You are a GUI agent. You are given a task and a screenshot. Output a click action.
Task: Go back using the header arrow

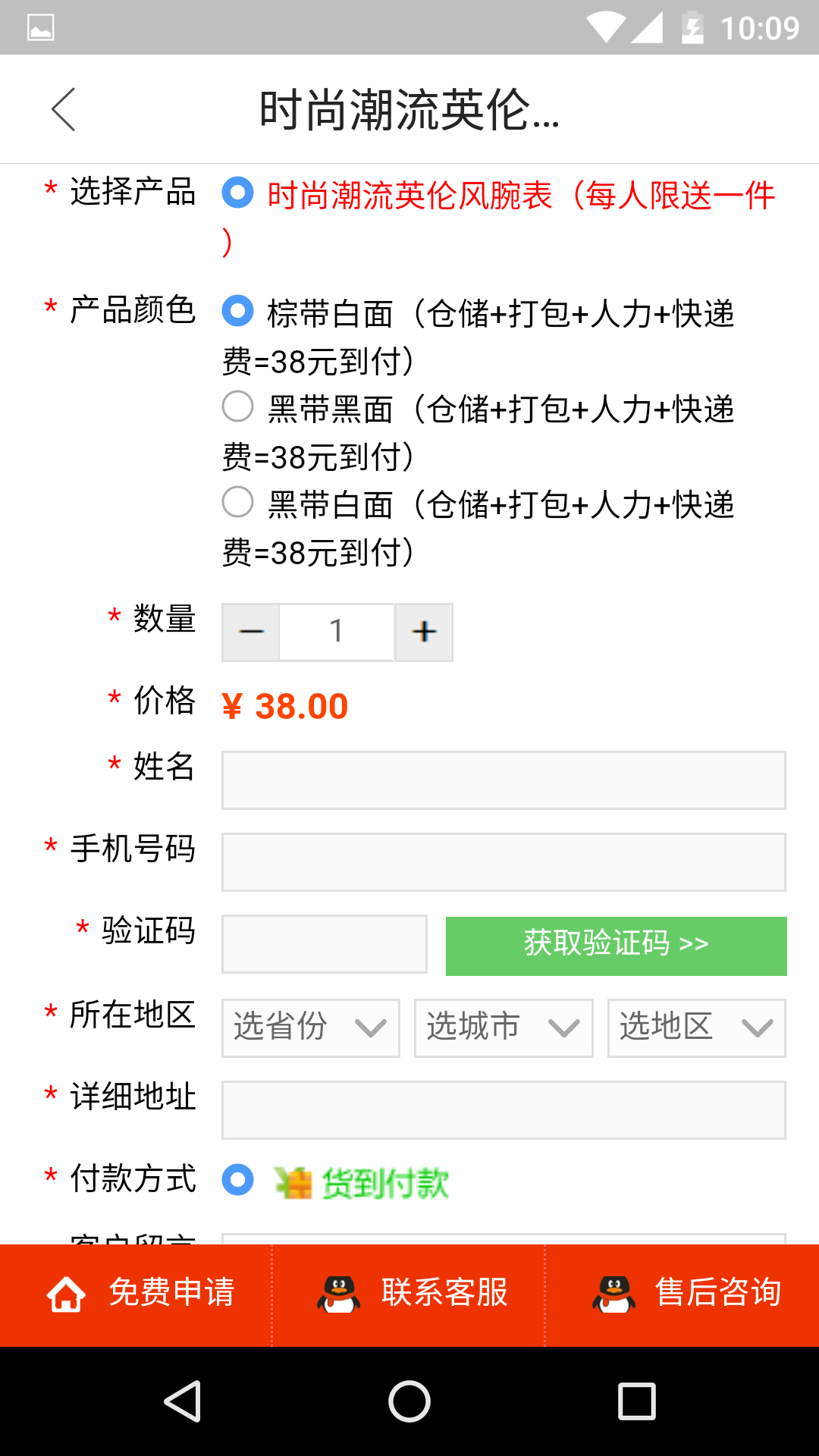pyautogui.click(x=64, y=109)
